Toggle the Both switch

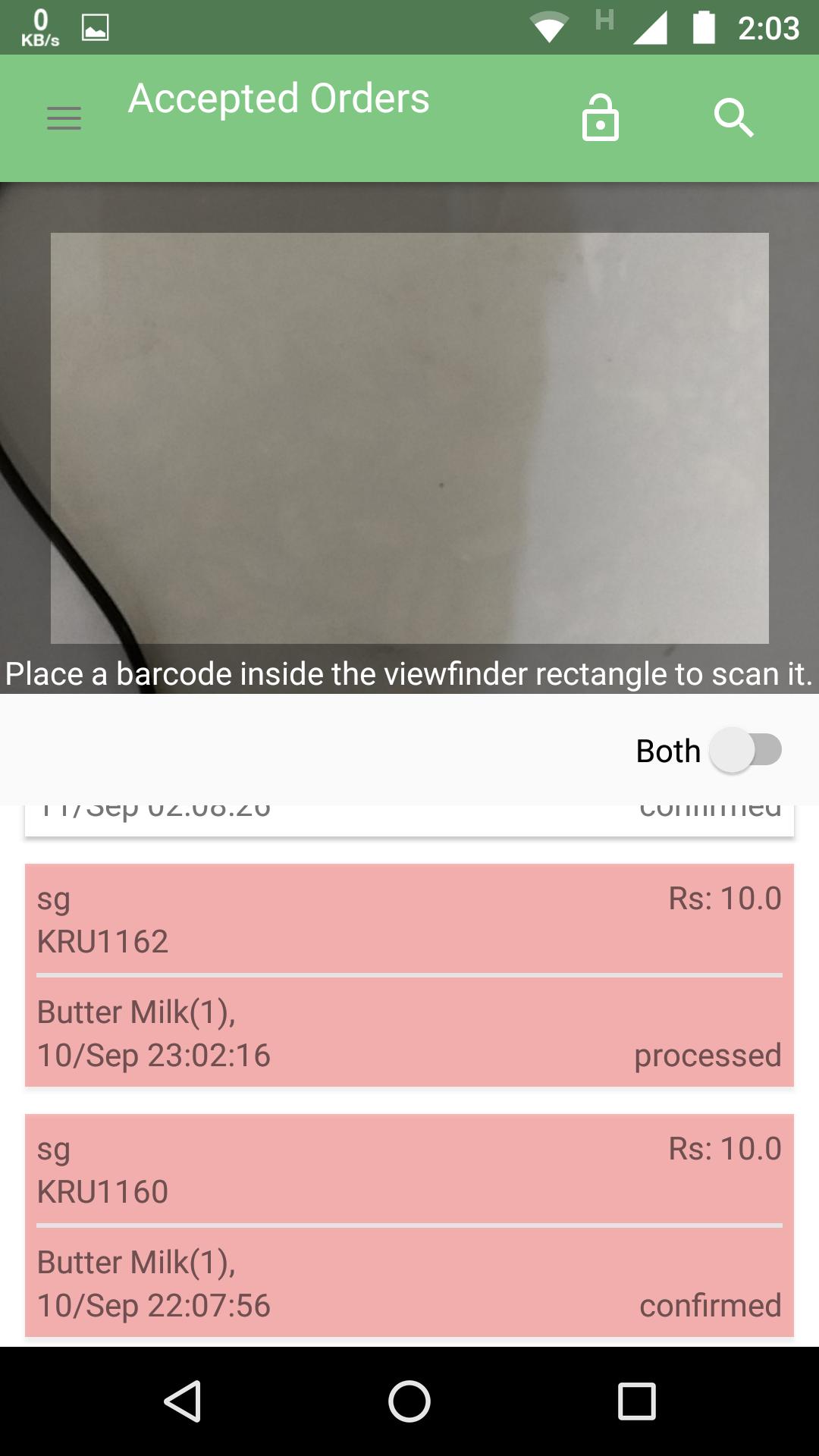point(745,751)
